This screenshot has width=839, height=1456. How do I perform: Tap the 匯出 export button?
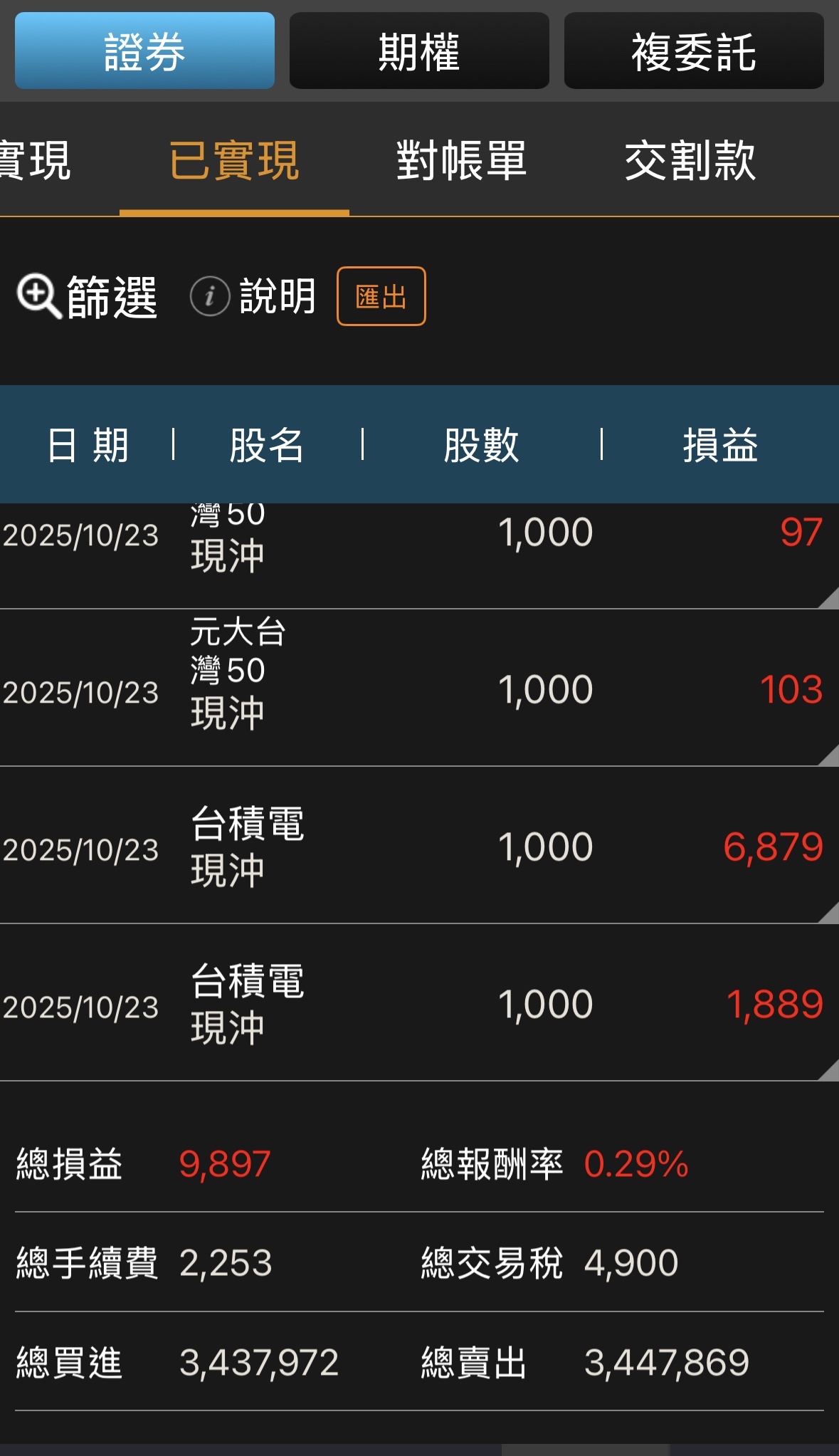(381, 296)
